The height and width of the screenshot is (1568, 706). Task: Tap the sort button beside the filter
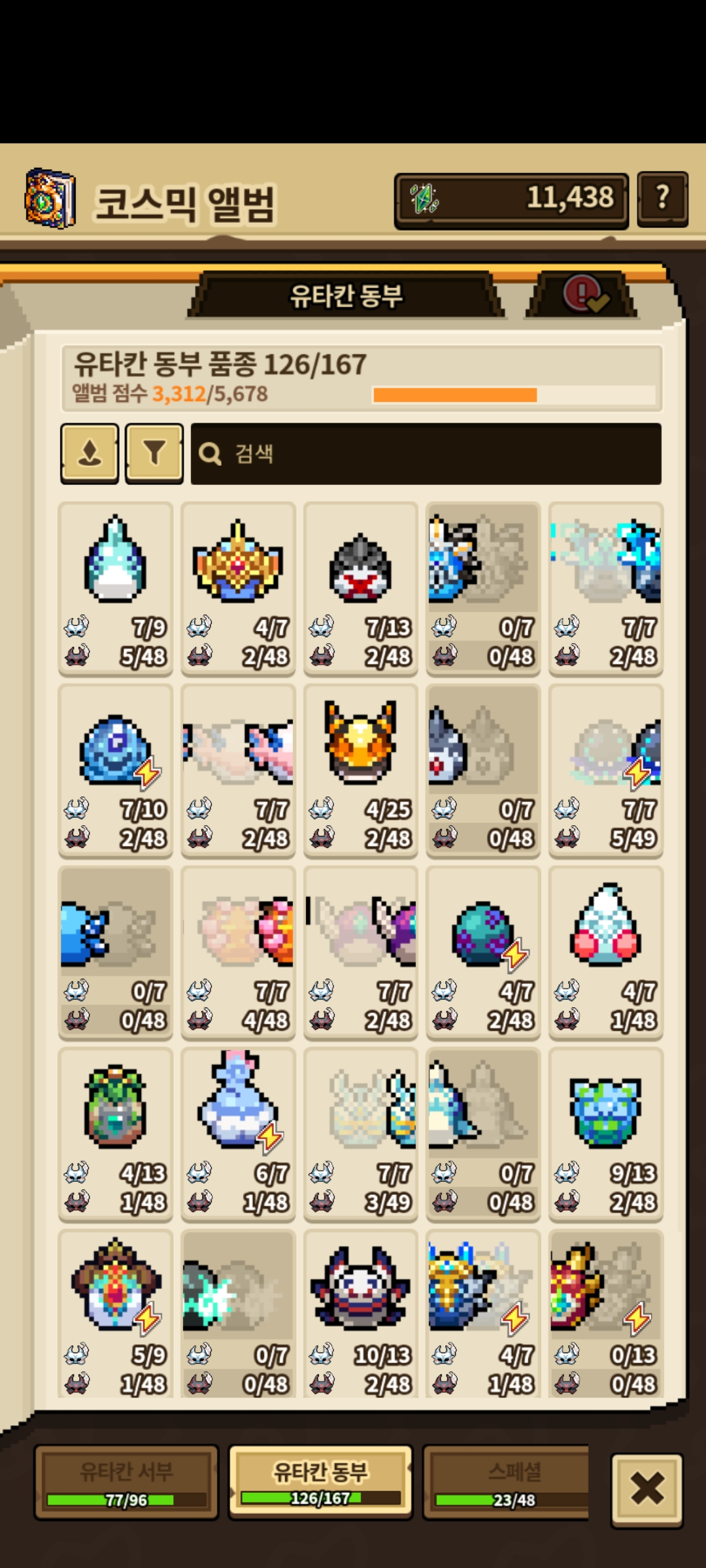90,453
